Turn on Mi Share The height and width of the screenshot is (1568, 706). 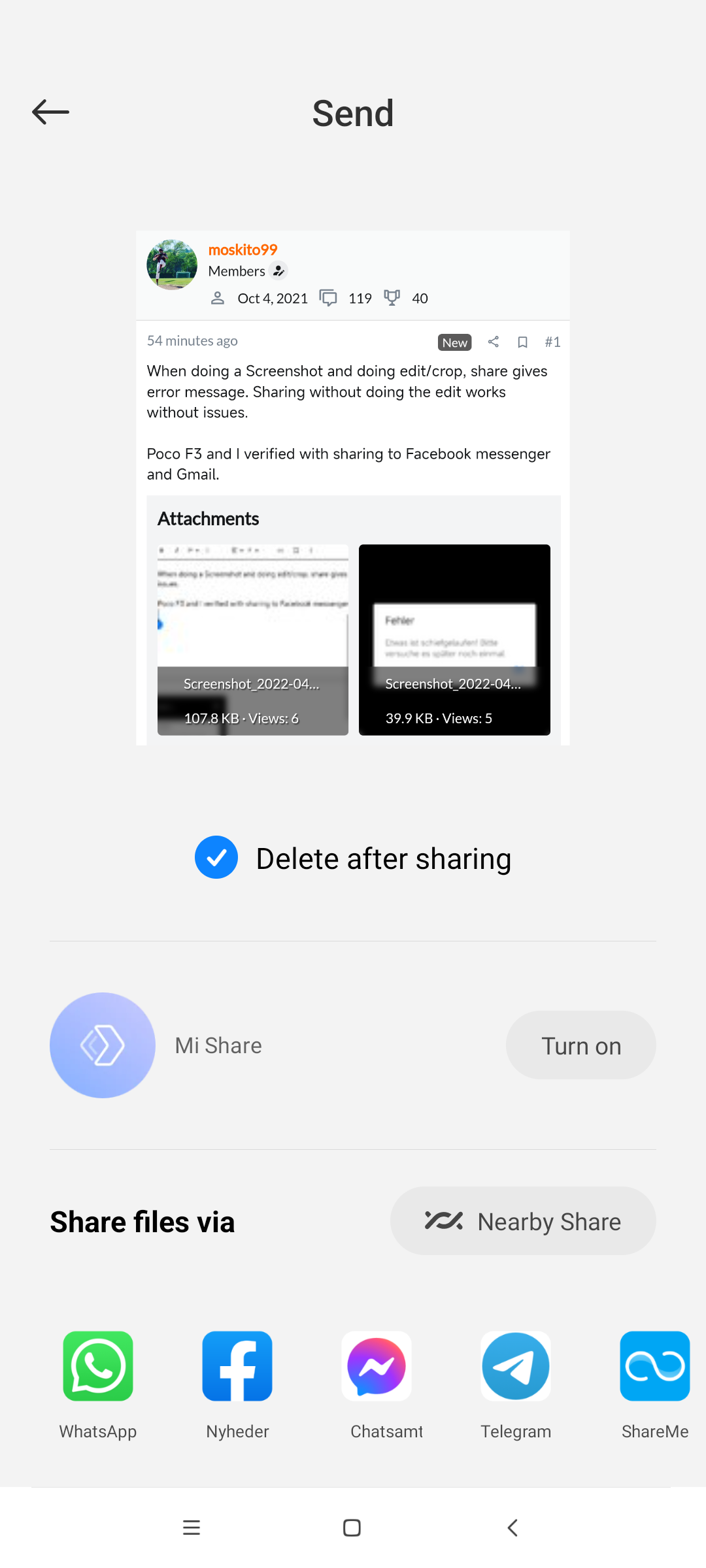[x=580, y=1045]
